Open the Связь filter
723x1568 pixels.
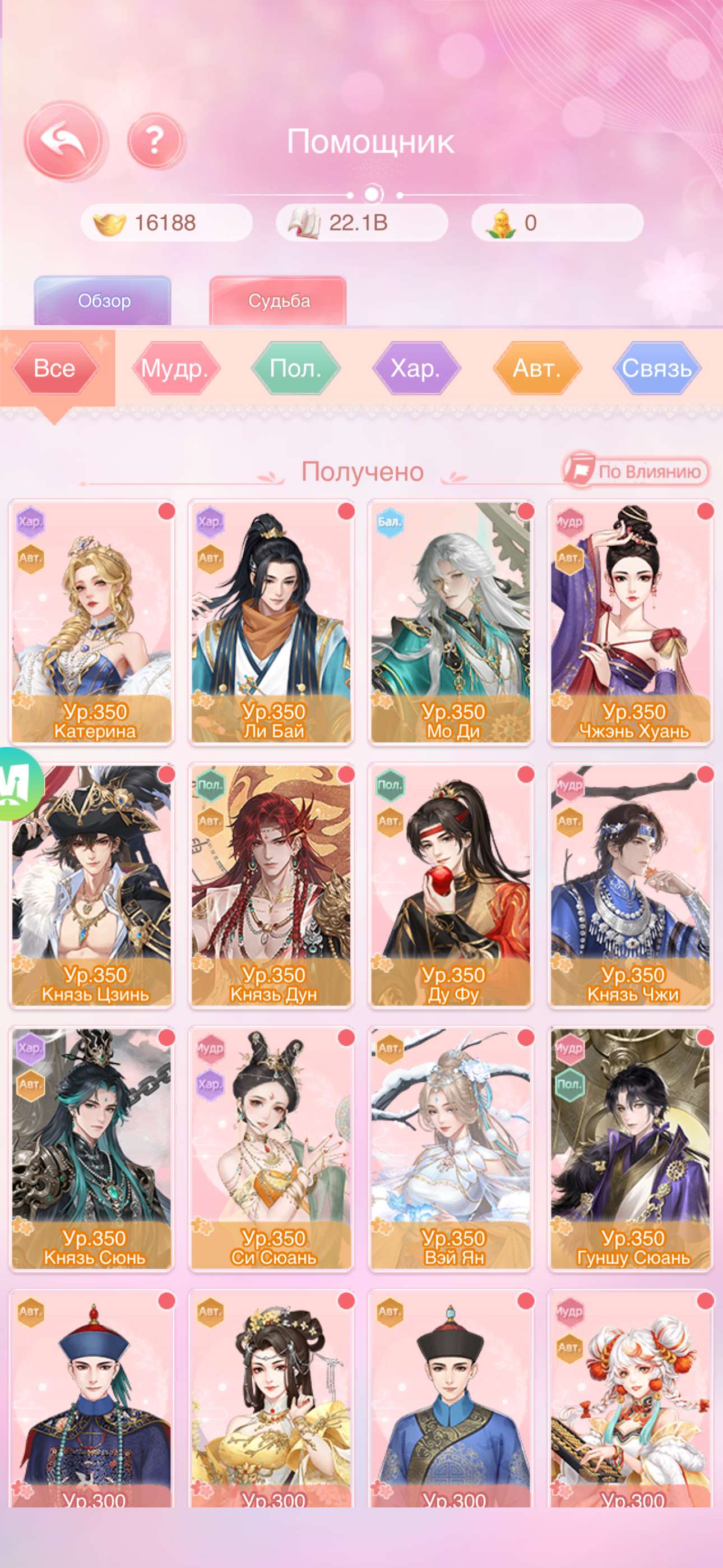pyautogui.click(x=656, y=368)
